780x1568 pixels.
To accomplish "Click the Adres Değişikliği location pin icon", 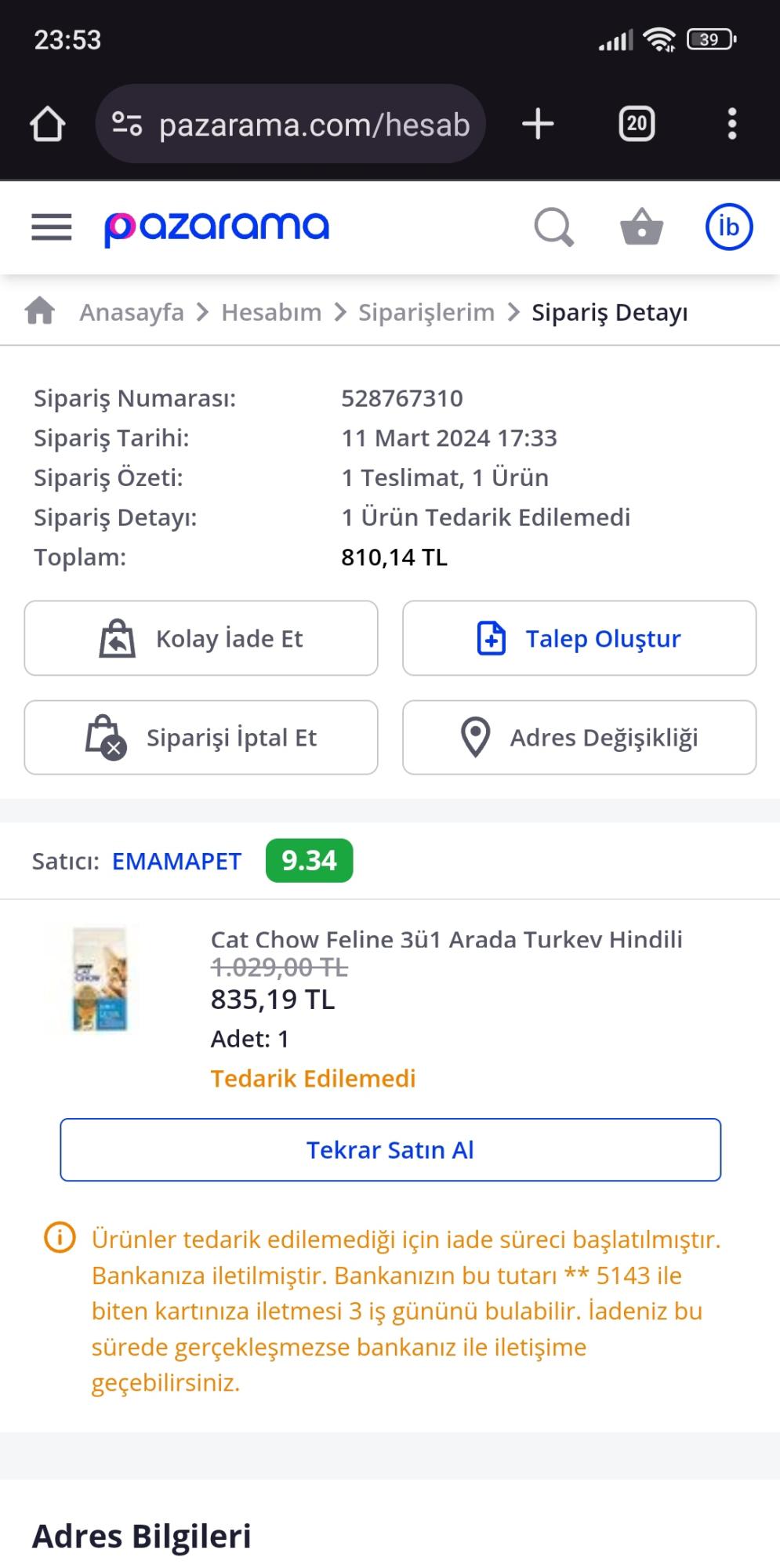I will tap(475, 737).
